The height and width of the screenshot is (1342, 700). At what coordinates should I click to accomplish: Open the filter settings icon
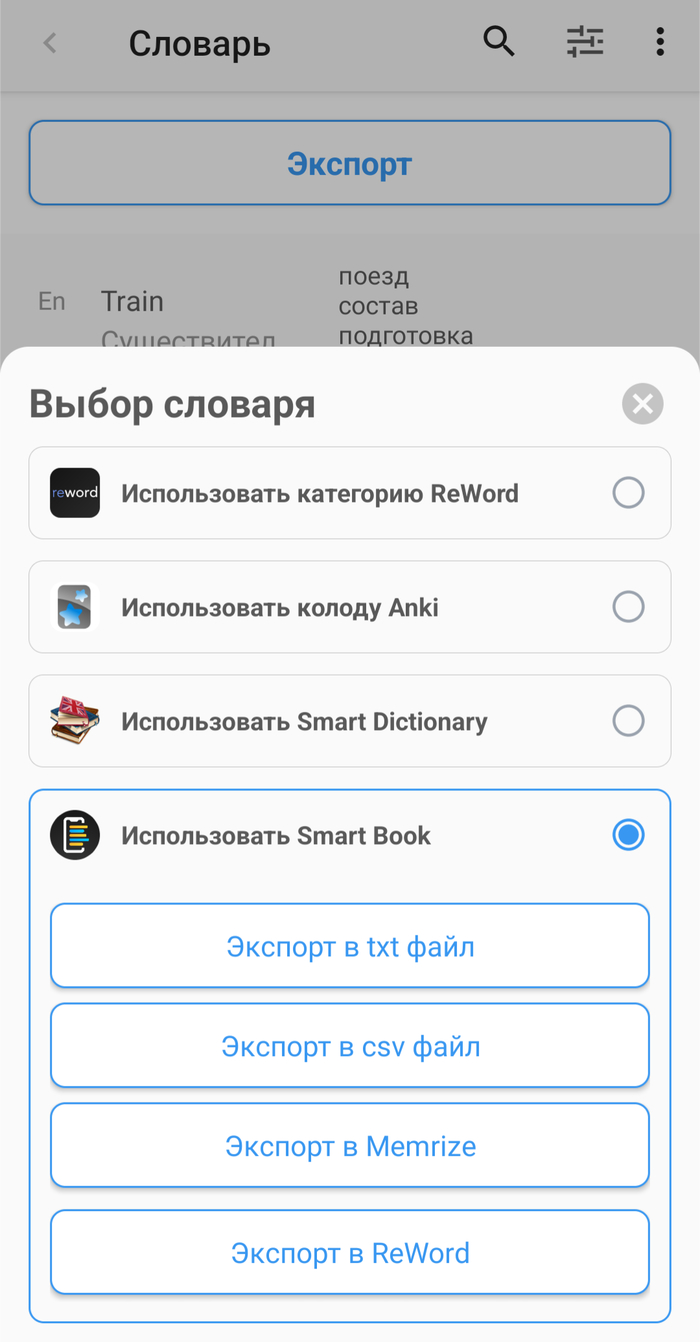pos(585,42)
